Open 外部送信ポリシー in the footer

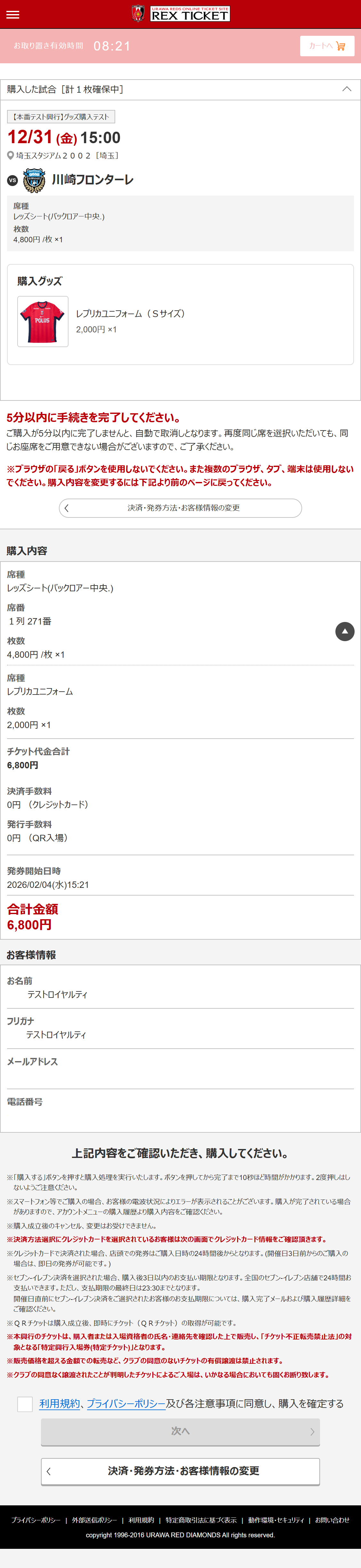(94, 1520)
